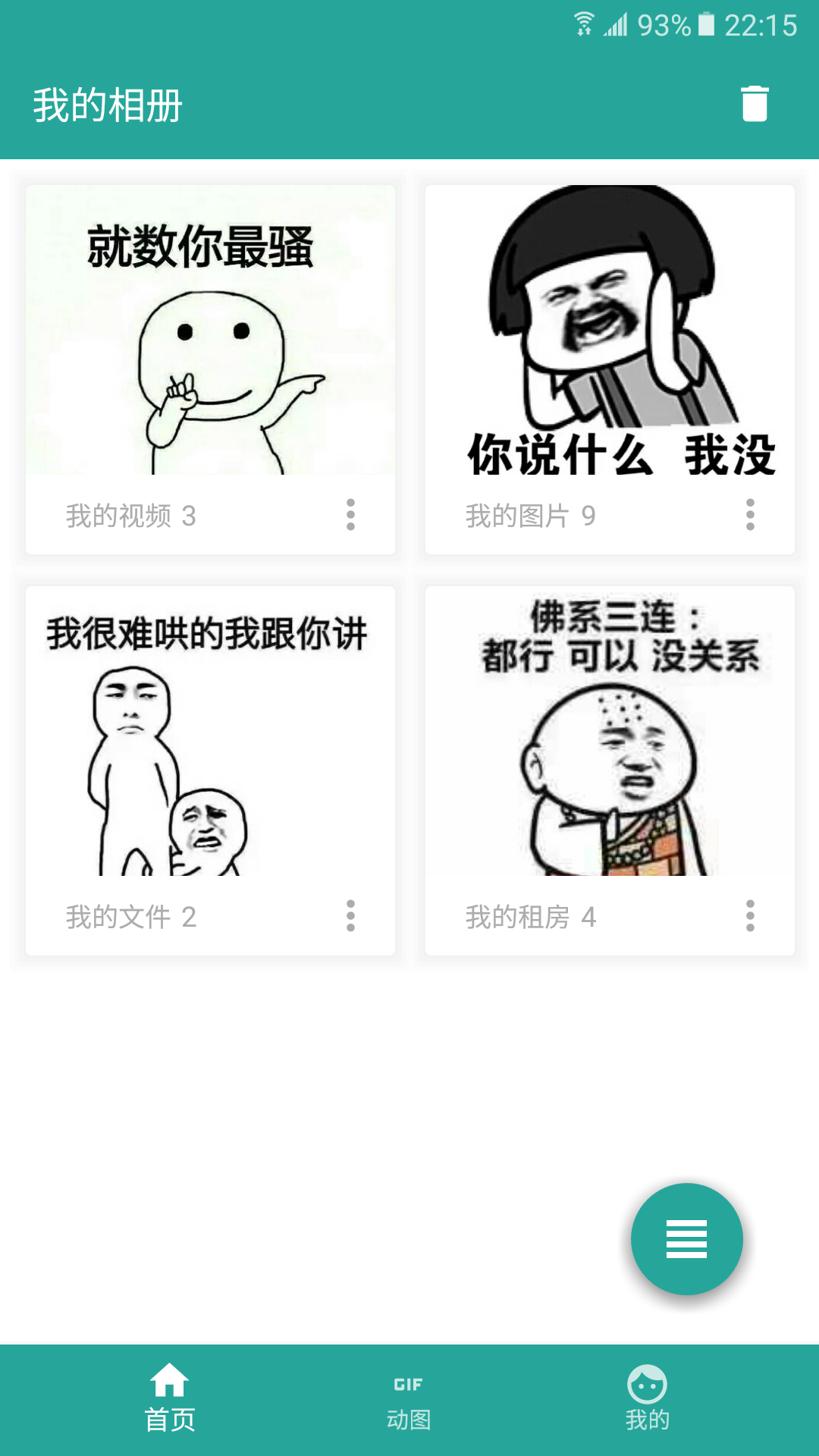Viewport: 819px width, 1456px height.
Task: Open the delete trash icon in top bar
Action: [x=754, y=106]
